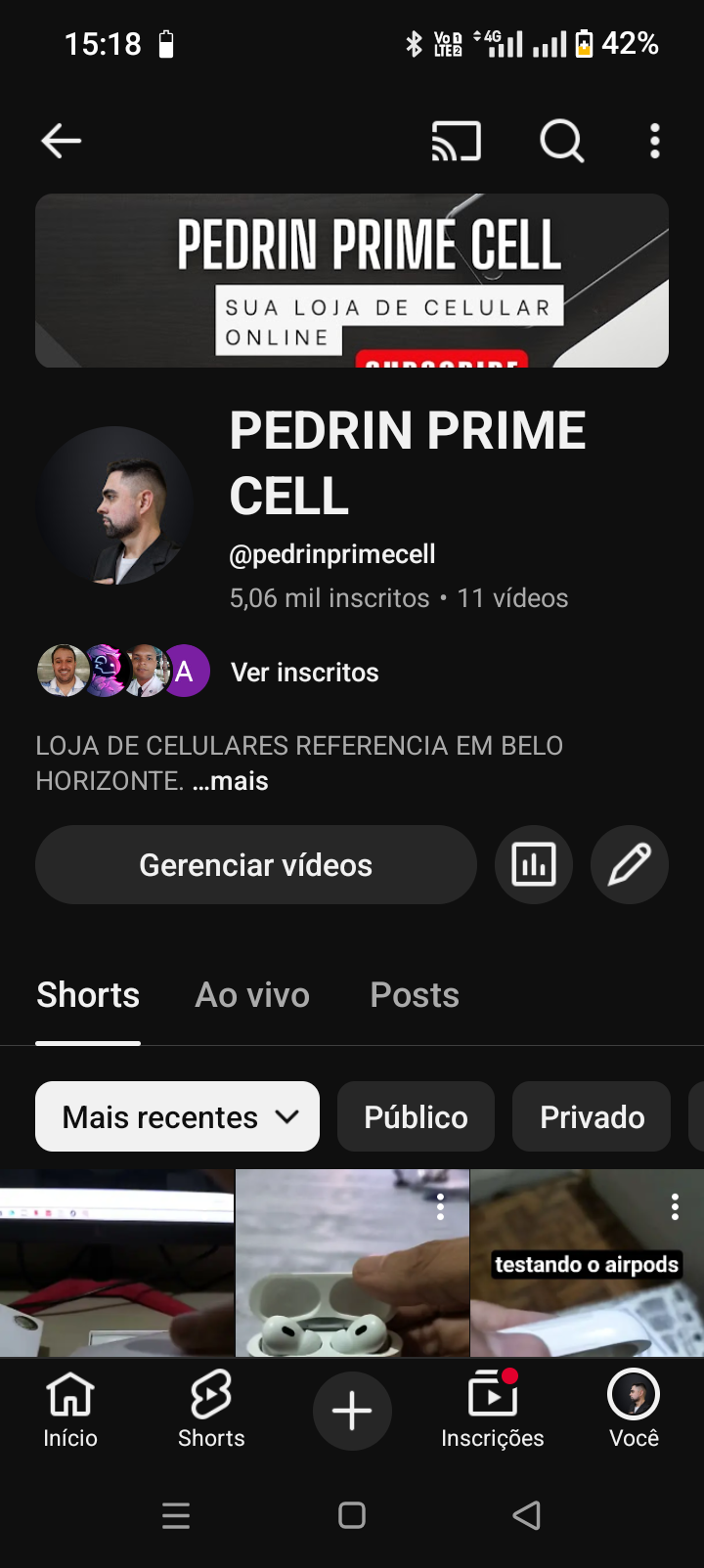Viewport: 704px width, 1568px height.
Task: Filter videos by Público
Action: [x=416, y=1116]
